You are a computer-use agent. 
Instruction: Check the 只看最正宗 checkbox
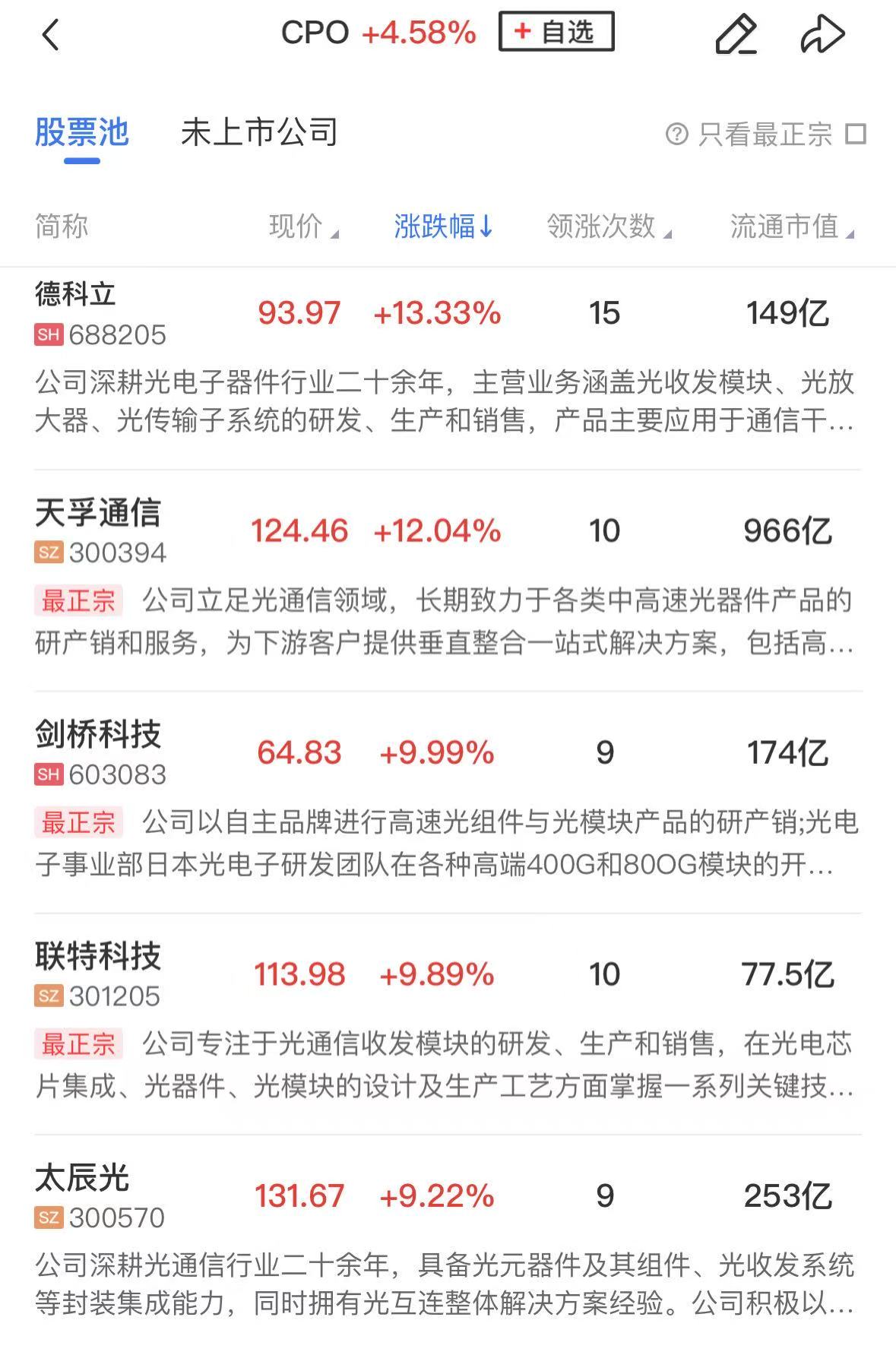pos(856,135)
